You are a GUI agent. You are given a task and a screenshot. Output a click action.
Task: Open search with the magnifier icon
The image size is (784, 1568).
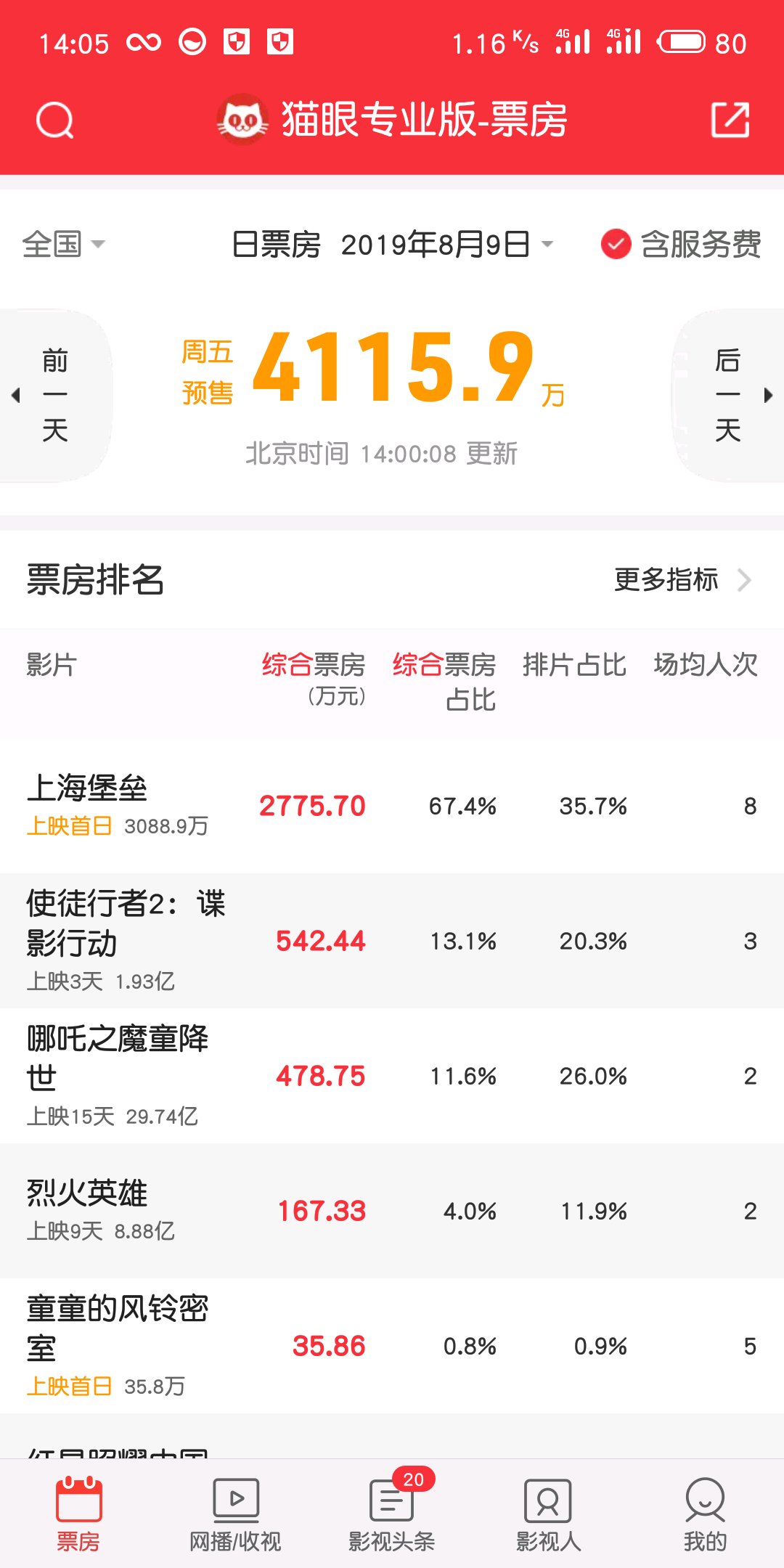55,121
